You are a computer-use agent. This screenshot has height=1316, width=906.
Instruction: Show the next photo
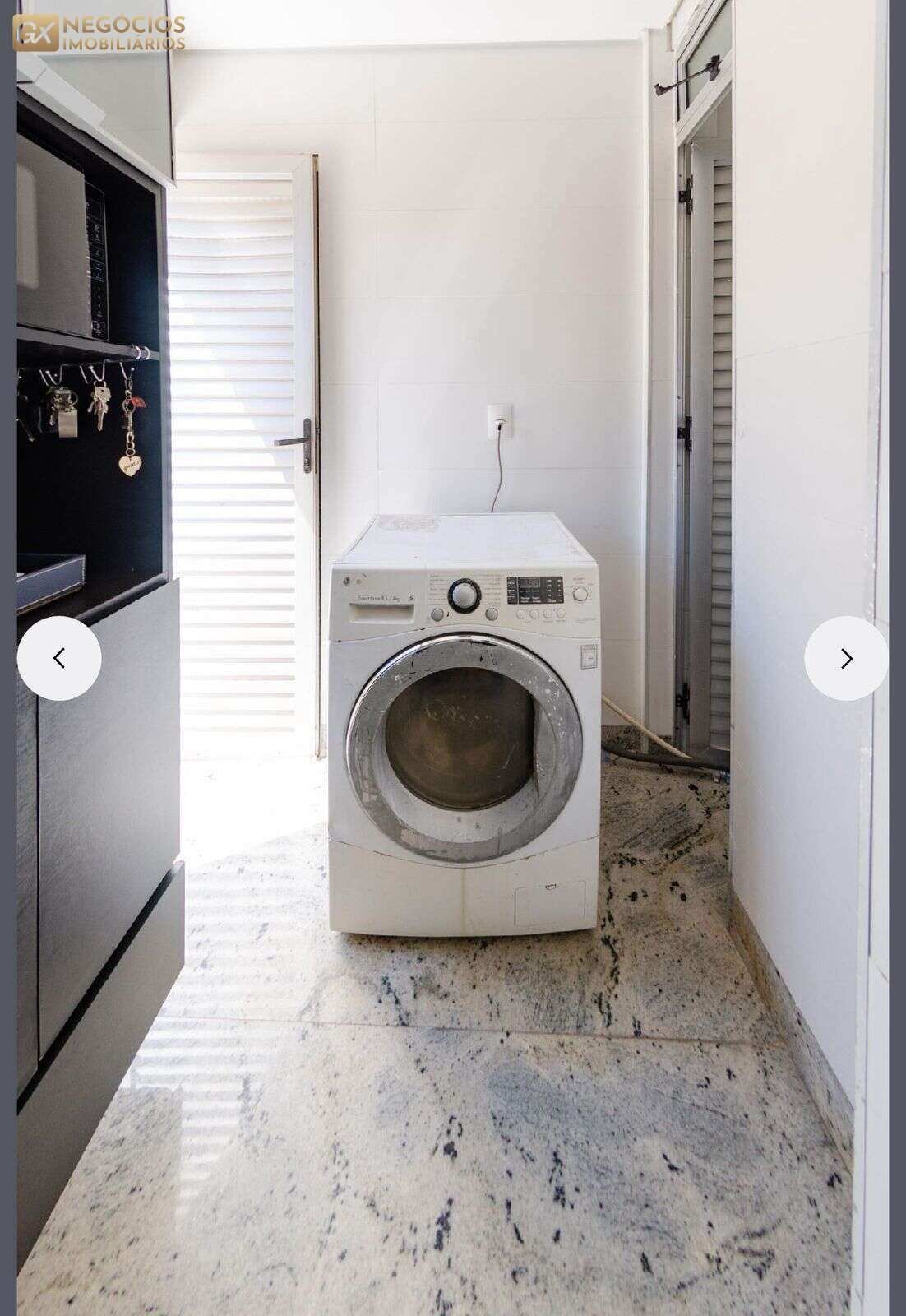click(x=846, y=658)
